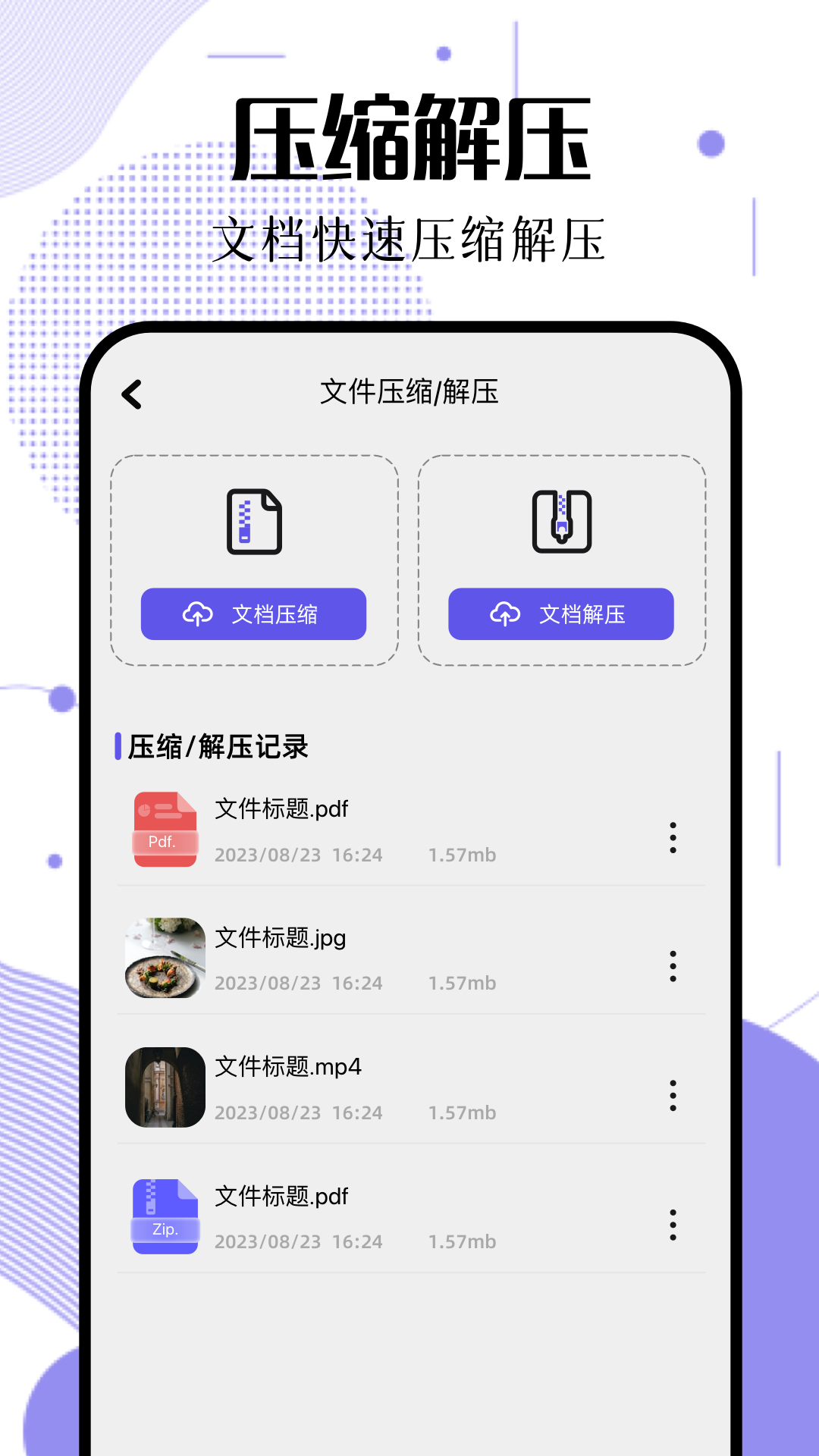Image resolution: width=819 pixels, height=1456 pixels.
Task: Open the red Pdf file type icon
Action: point(165,827)
